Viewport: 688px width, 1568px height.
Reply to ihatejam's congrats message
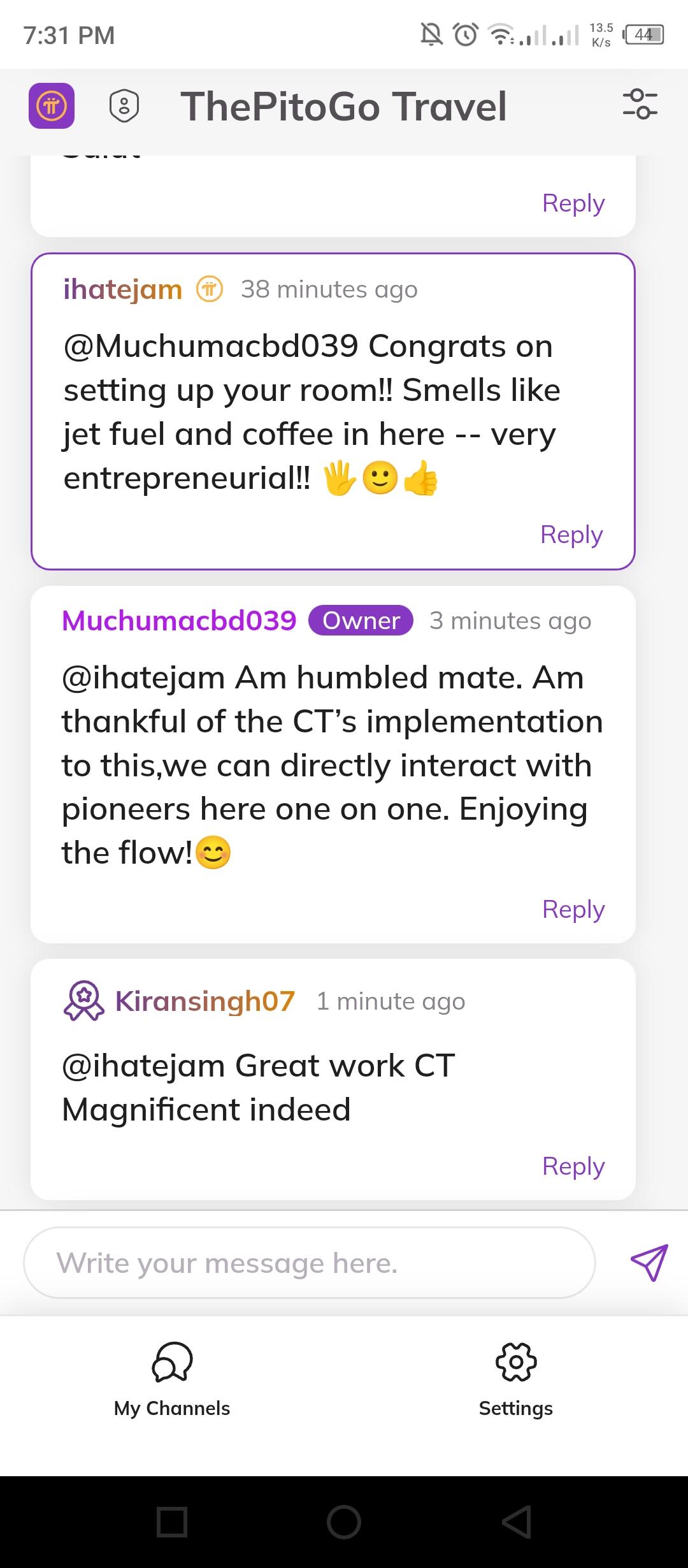(571, 534)
